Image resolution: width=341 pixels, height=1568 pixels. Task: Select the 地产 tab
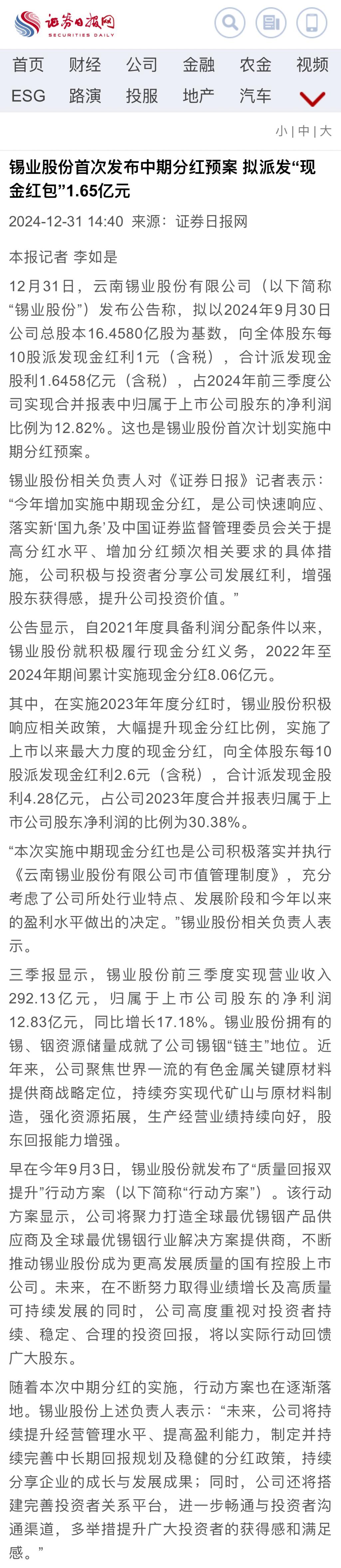(x=198, y=96)
